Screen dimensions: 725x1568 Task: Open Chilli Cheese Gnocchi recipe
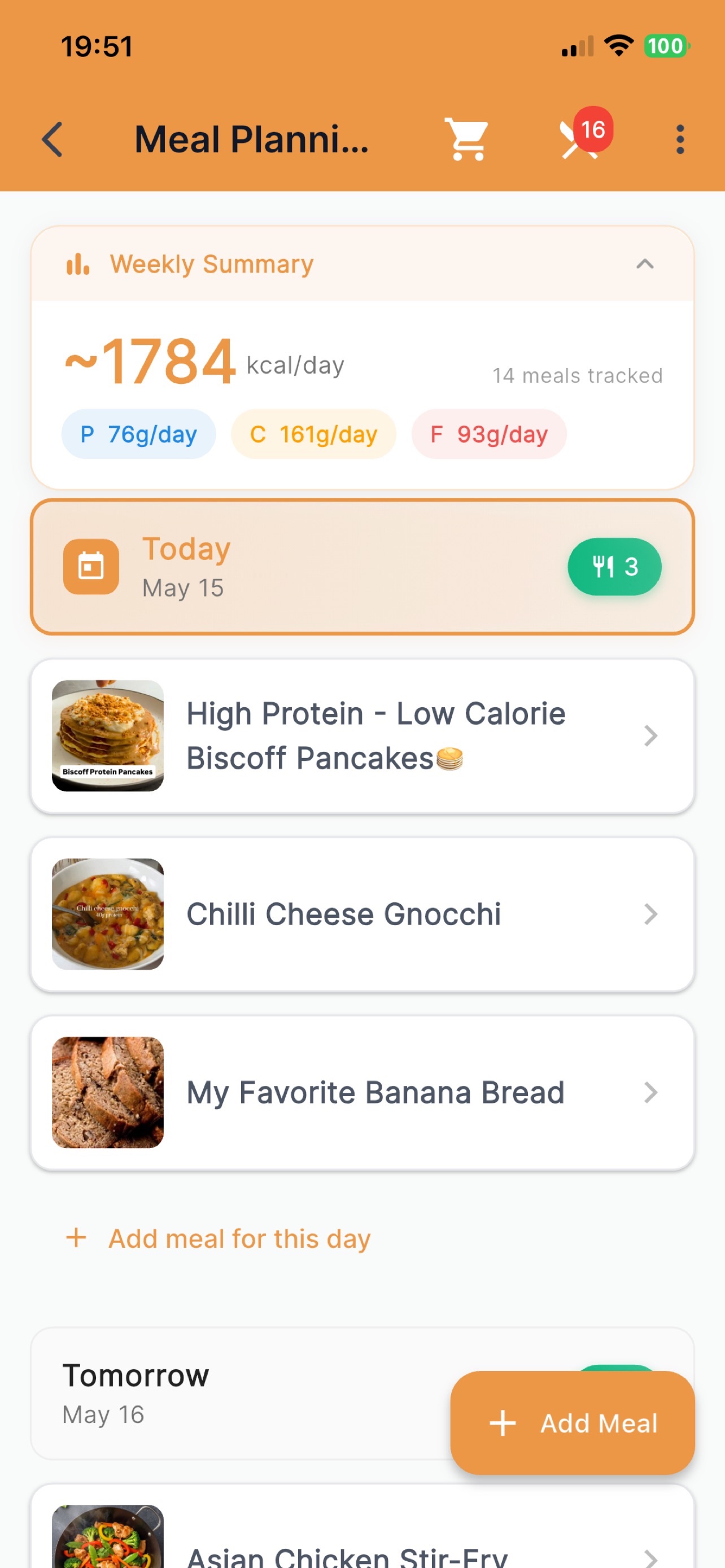tap(362, 914)
